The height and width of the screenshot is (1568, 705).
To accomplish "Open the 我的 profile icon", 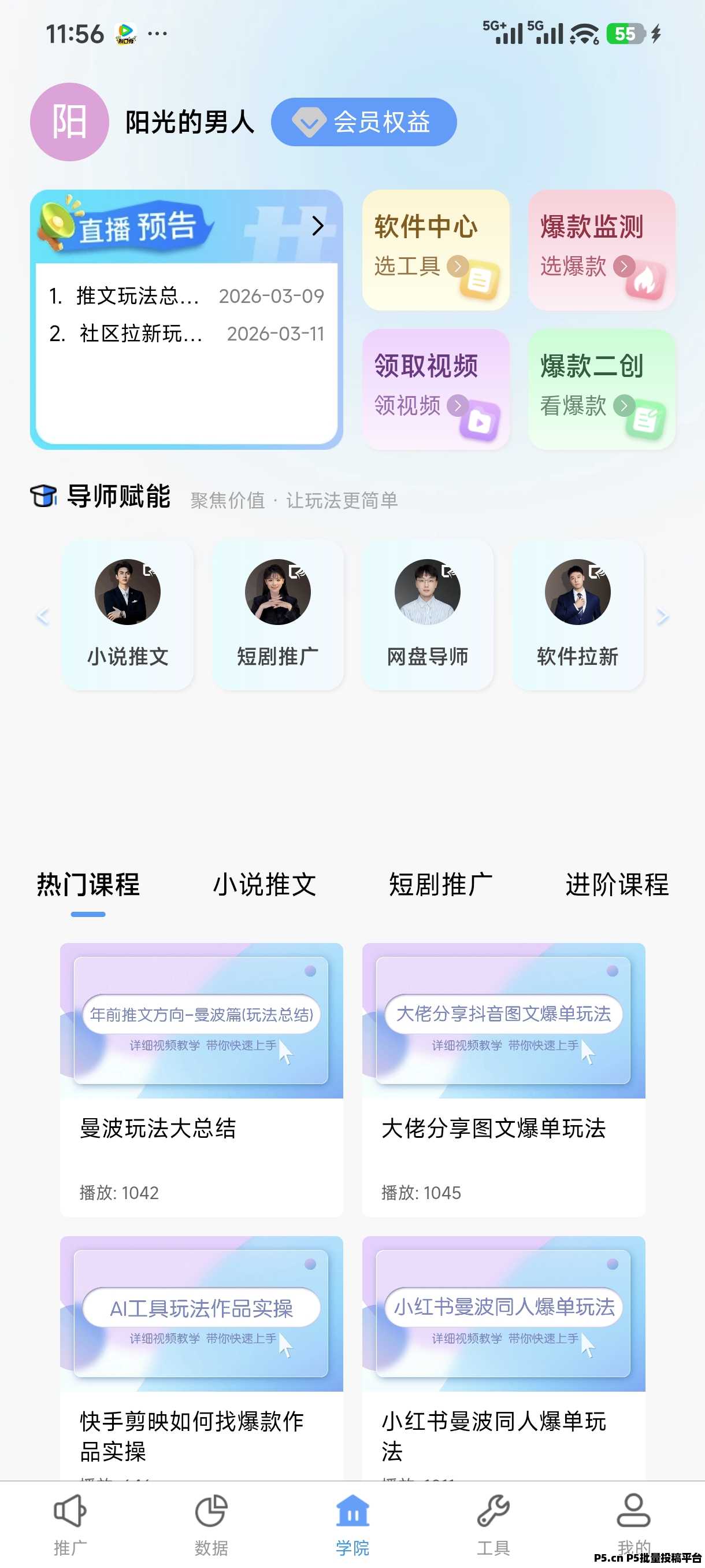I will click(x=633, y=1511).
